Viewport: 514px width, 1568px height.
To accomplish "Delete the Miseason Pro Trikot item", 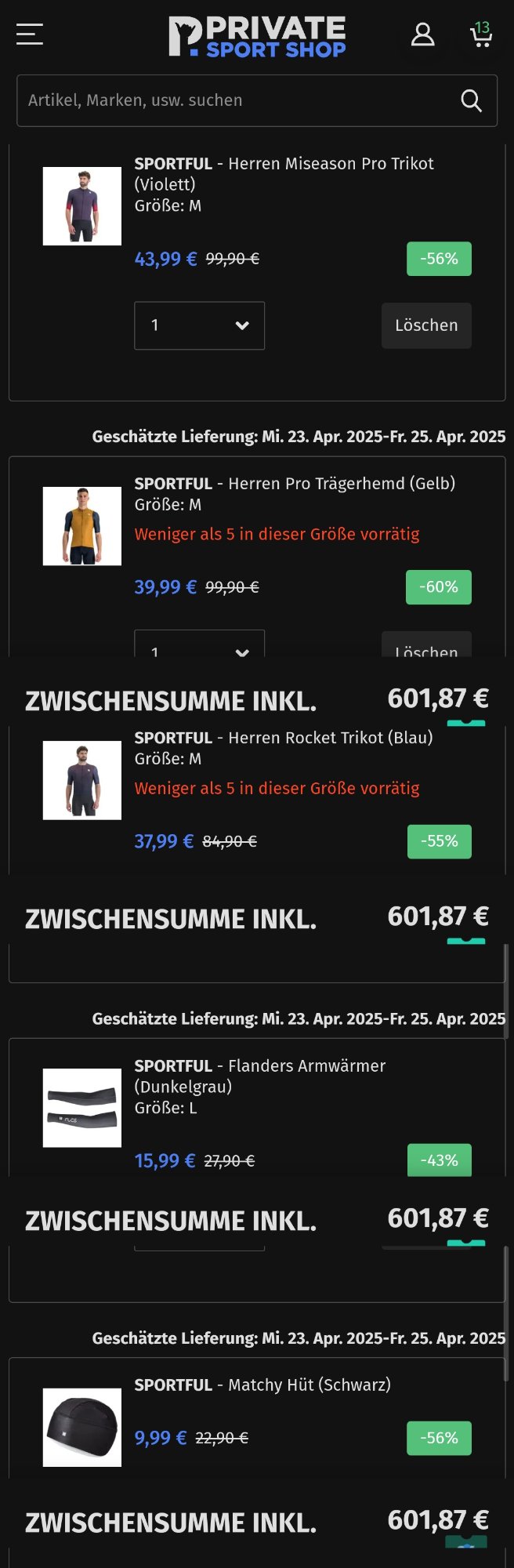I will [x=426, y=325].
